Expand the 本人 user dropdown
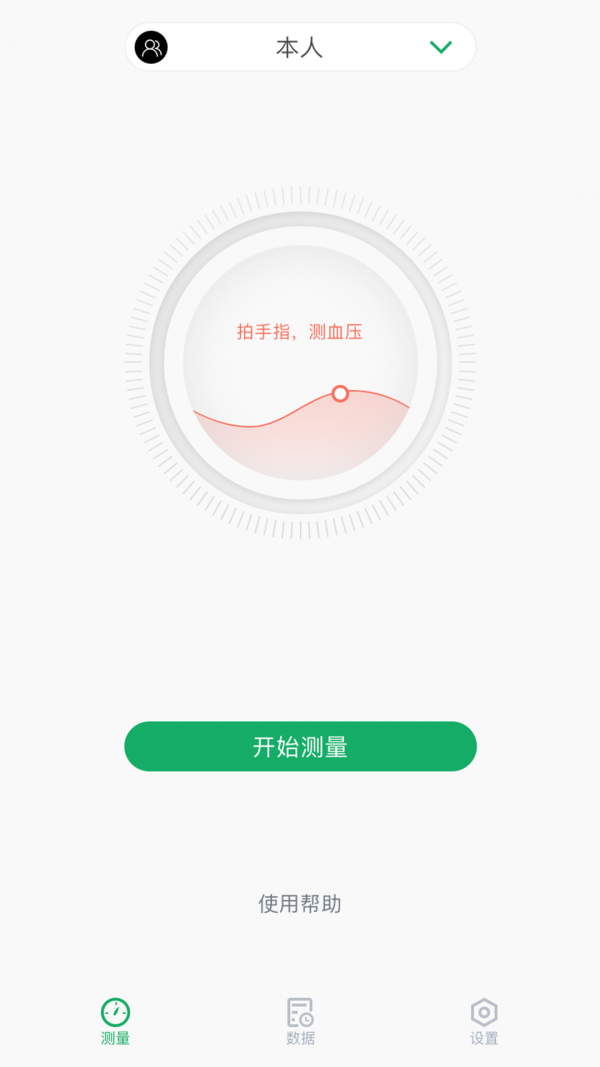 [300, 47]
